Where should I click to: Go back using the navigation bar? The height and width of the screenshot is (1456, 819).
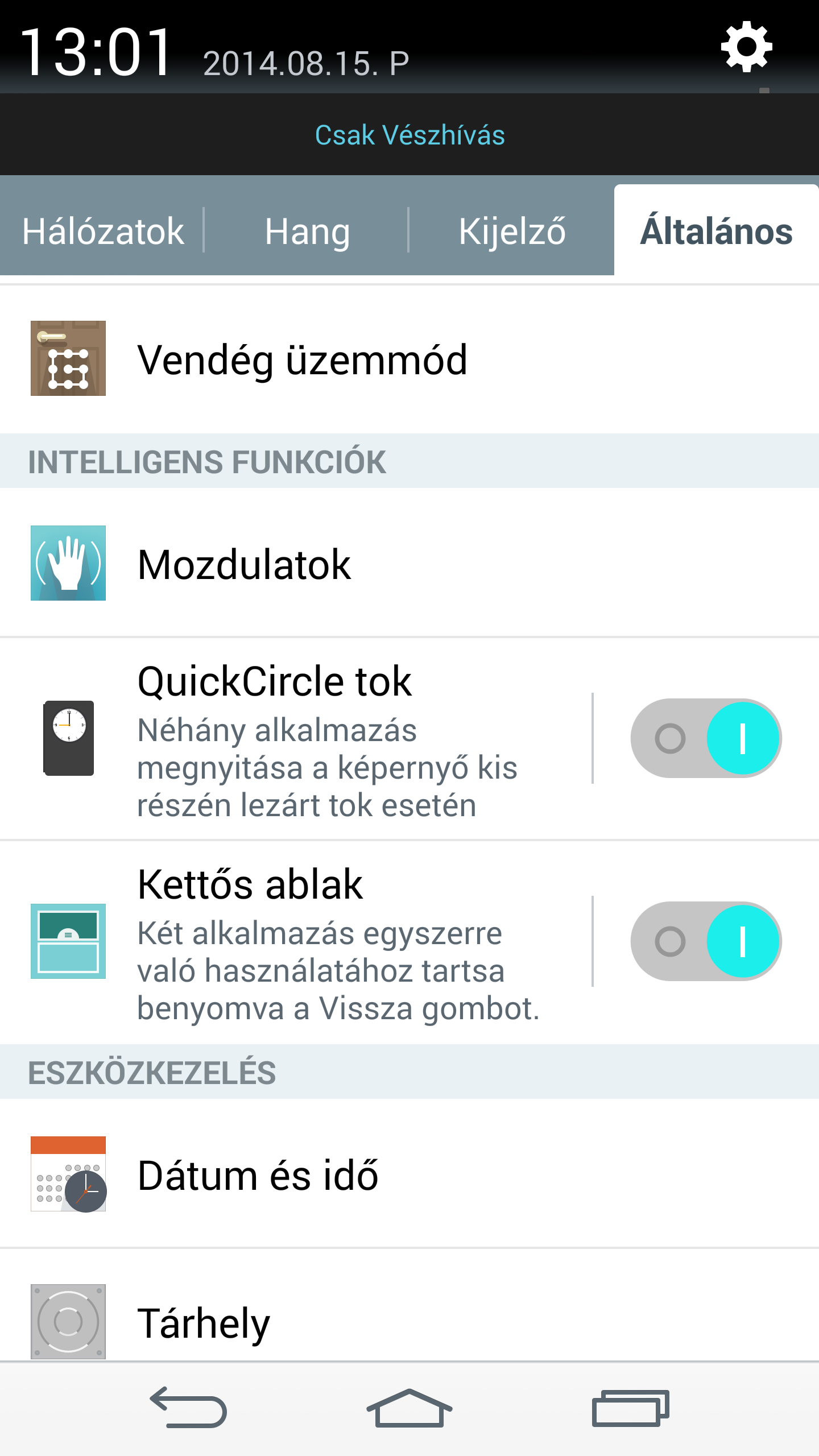(x=188, y=1408)
